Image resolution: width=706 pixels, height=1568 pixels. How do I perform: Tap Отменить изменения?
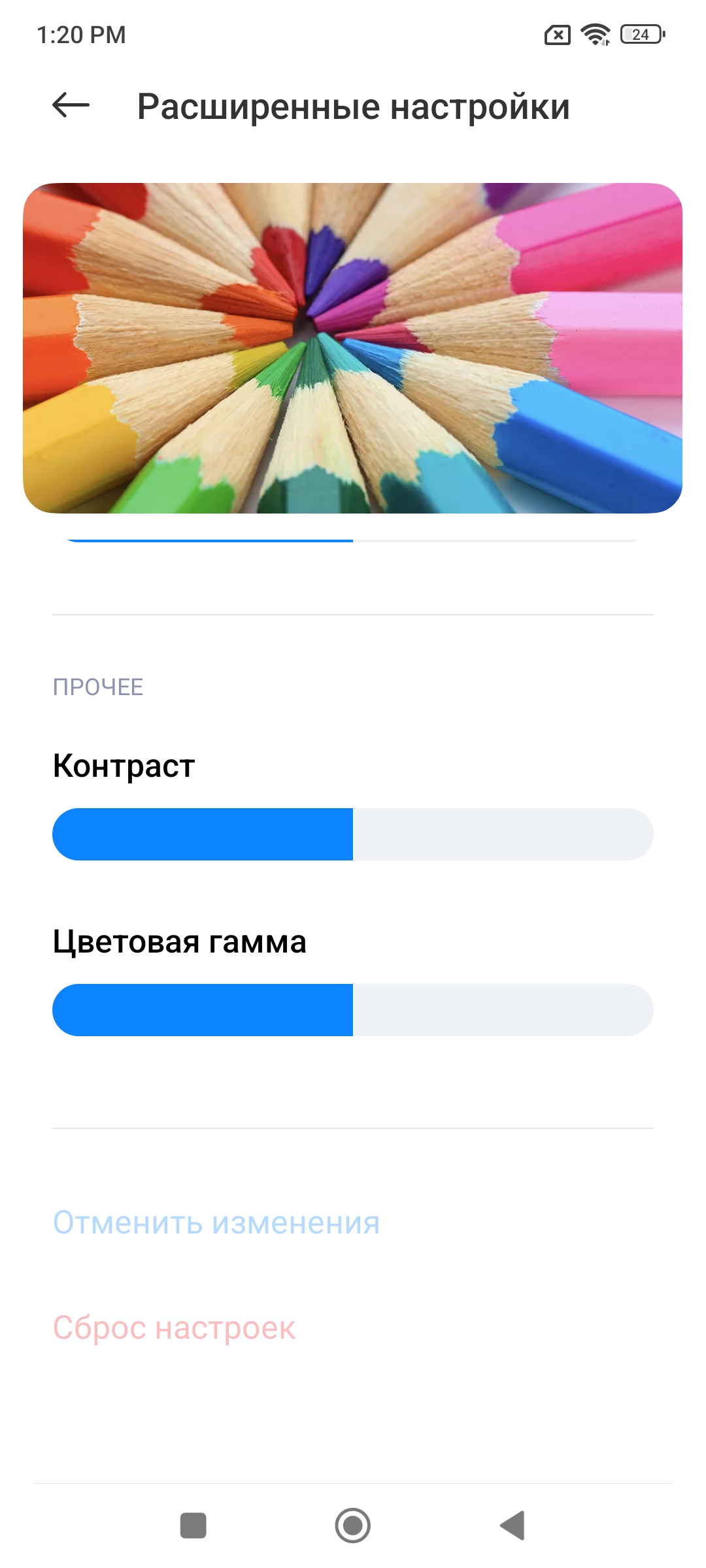point(216,1222)
